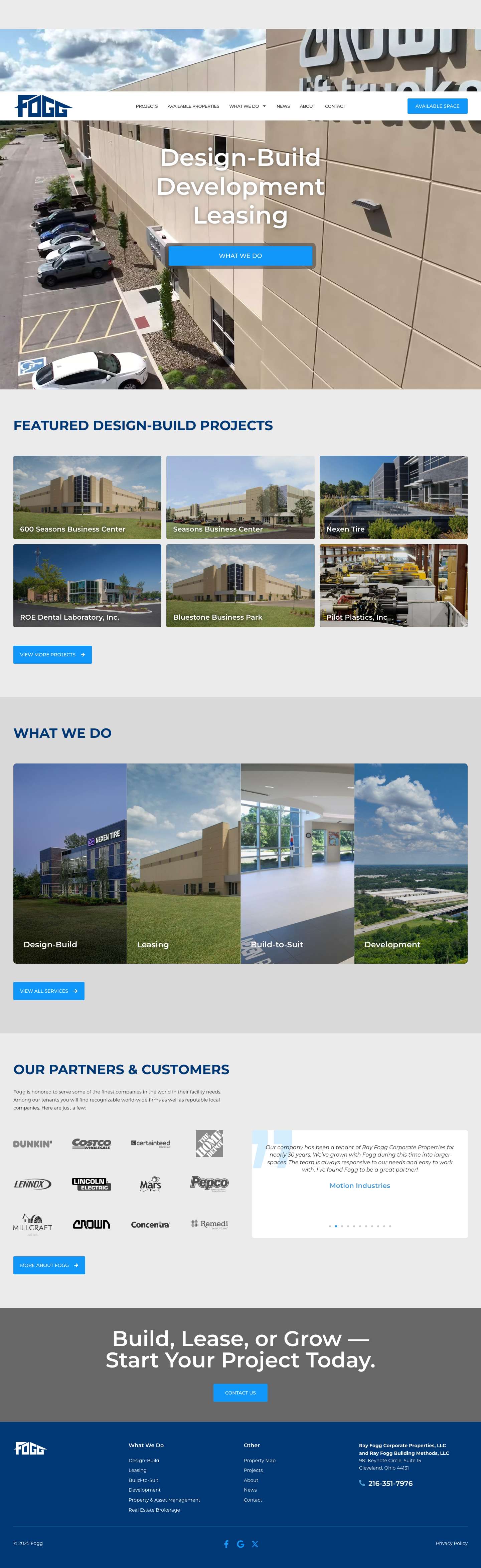
Task: Open Fogg's Facebook page icon
Action: pos(226,1544)
